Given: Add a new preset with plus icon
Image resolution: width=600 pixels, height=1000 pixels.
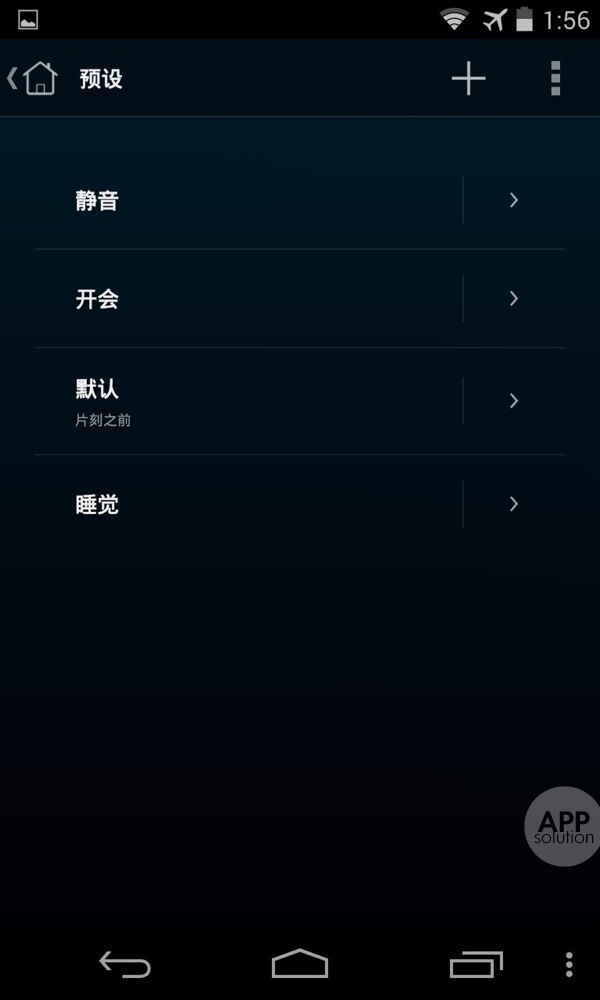Looking at the screenshot, I should [468, 78].
